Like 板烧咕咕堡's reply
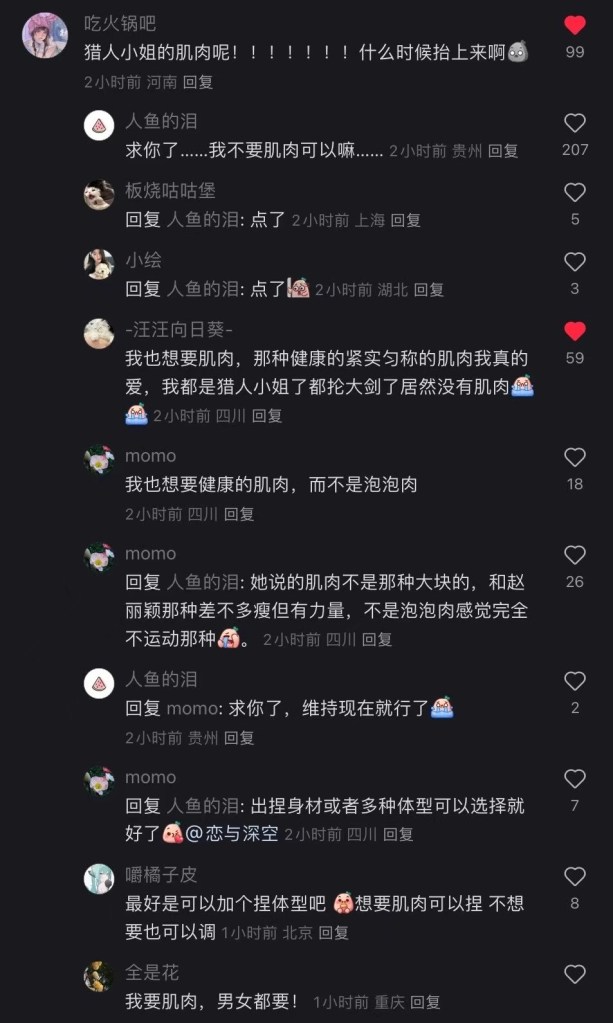This screenshot has height=1023, width=613. (x=574, y=192)
